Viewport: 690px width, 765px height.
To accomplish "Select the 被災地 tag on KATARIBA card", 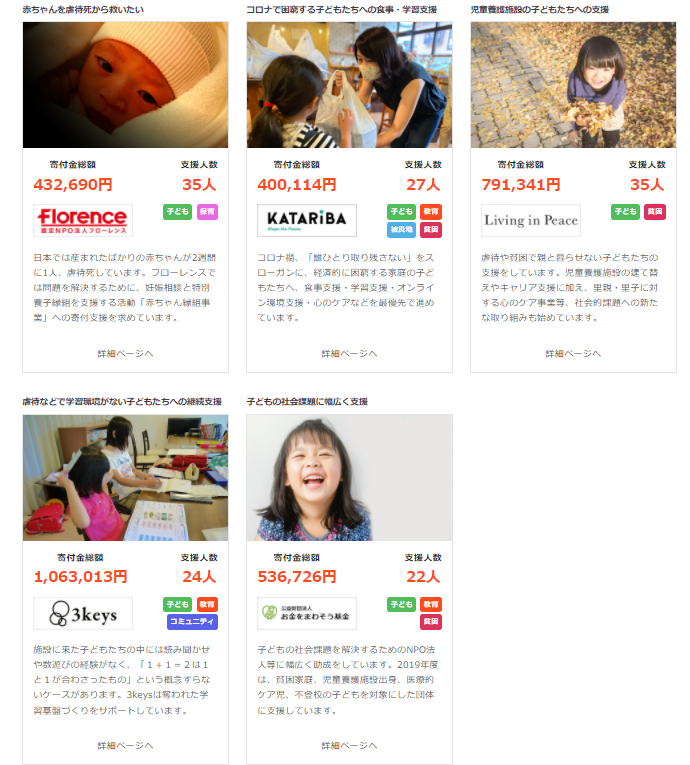I will 401,229.
